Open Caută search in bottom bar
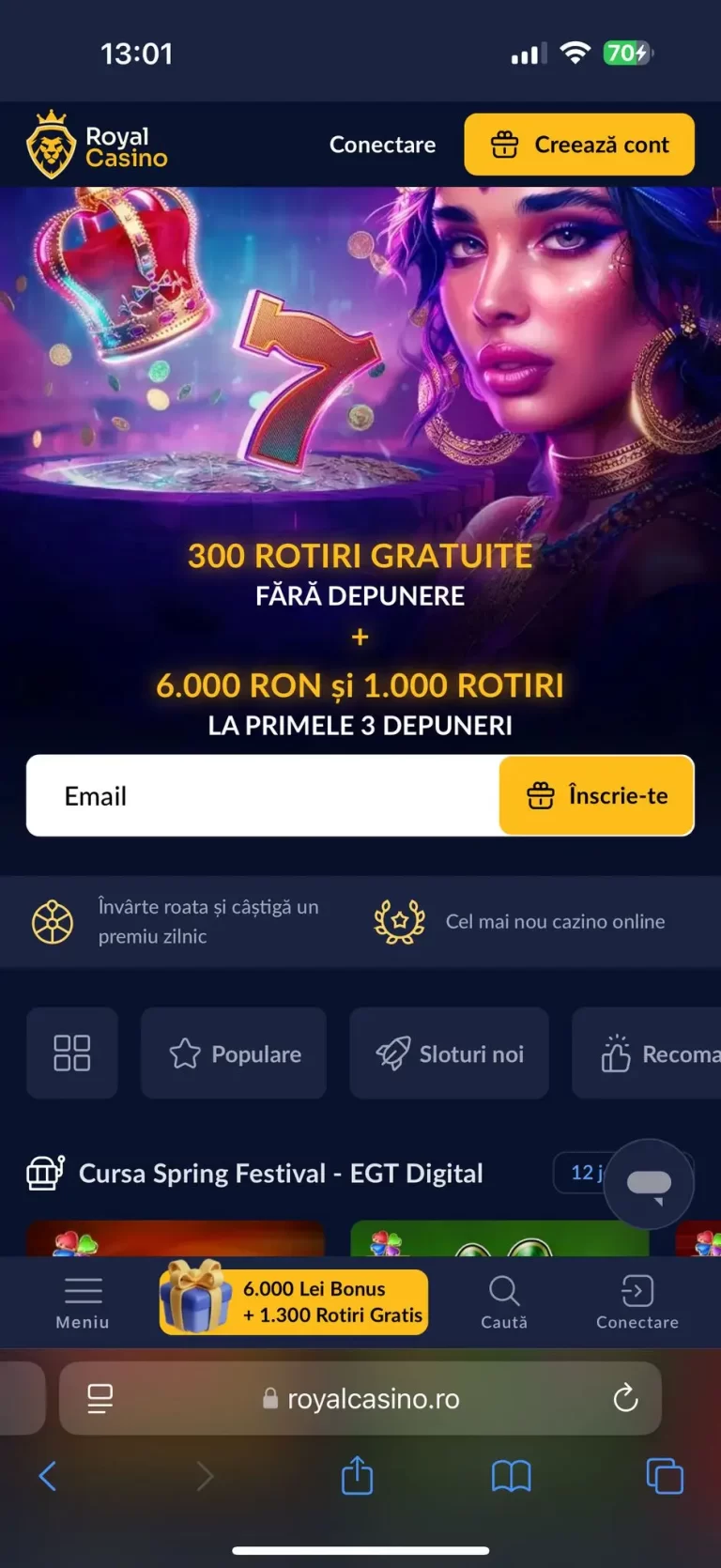 (504, 1303)
